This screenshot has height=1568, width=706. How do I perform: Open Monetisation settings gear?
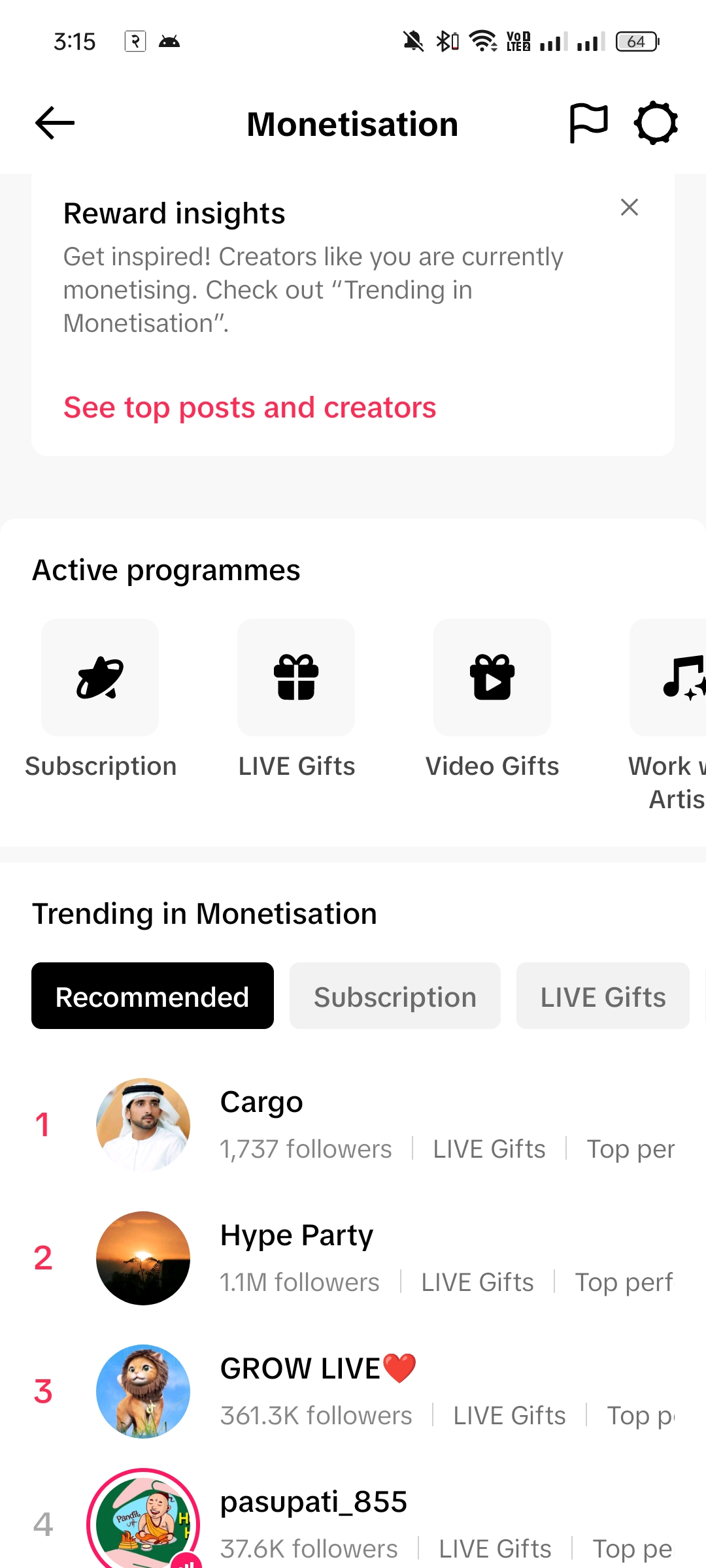(x=656, y=123)
